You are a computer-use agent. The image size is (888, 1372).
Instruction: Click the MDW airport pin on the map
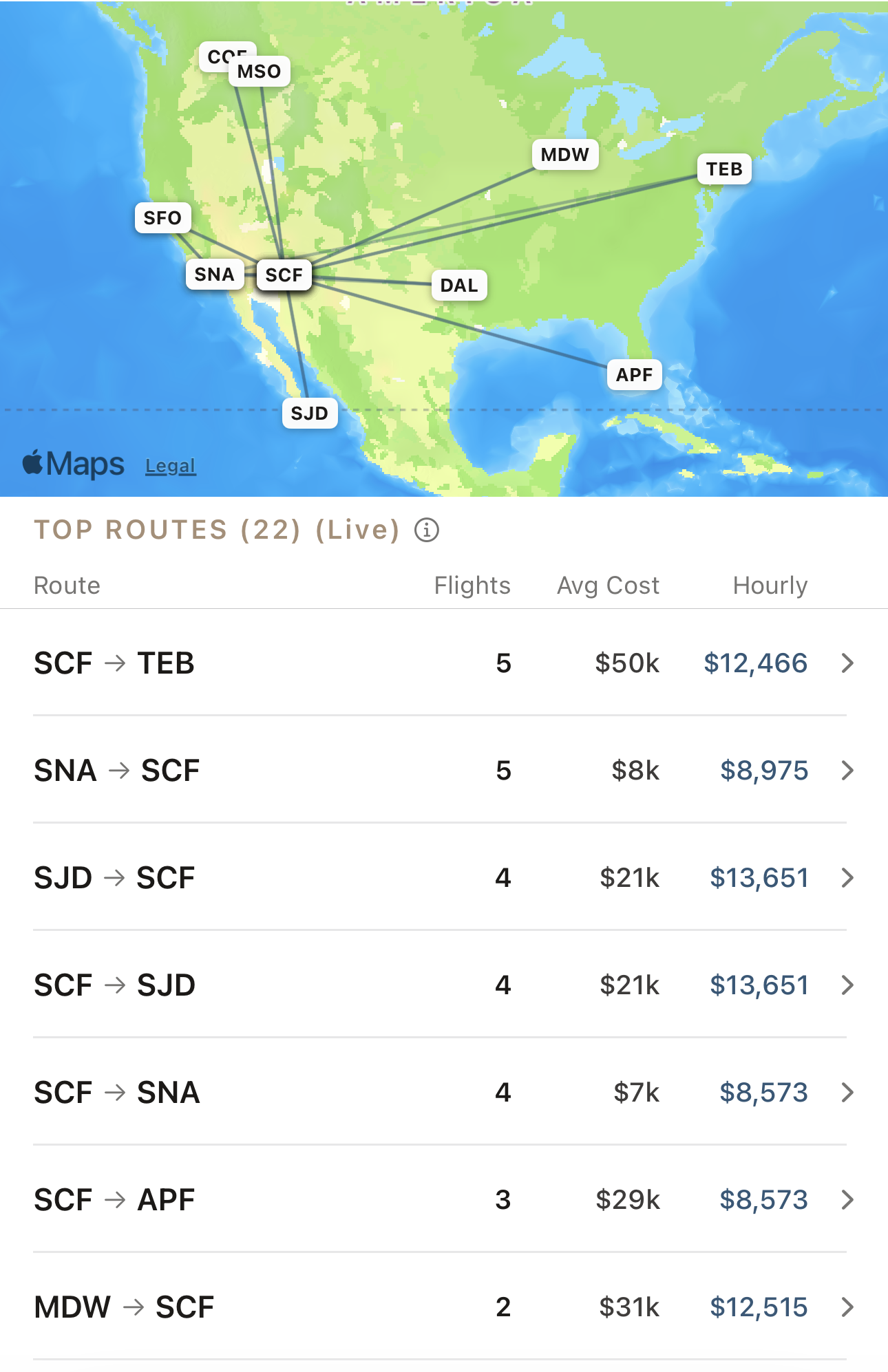pos(564,154)
